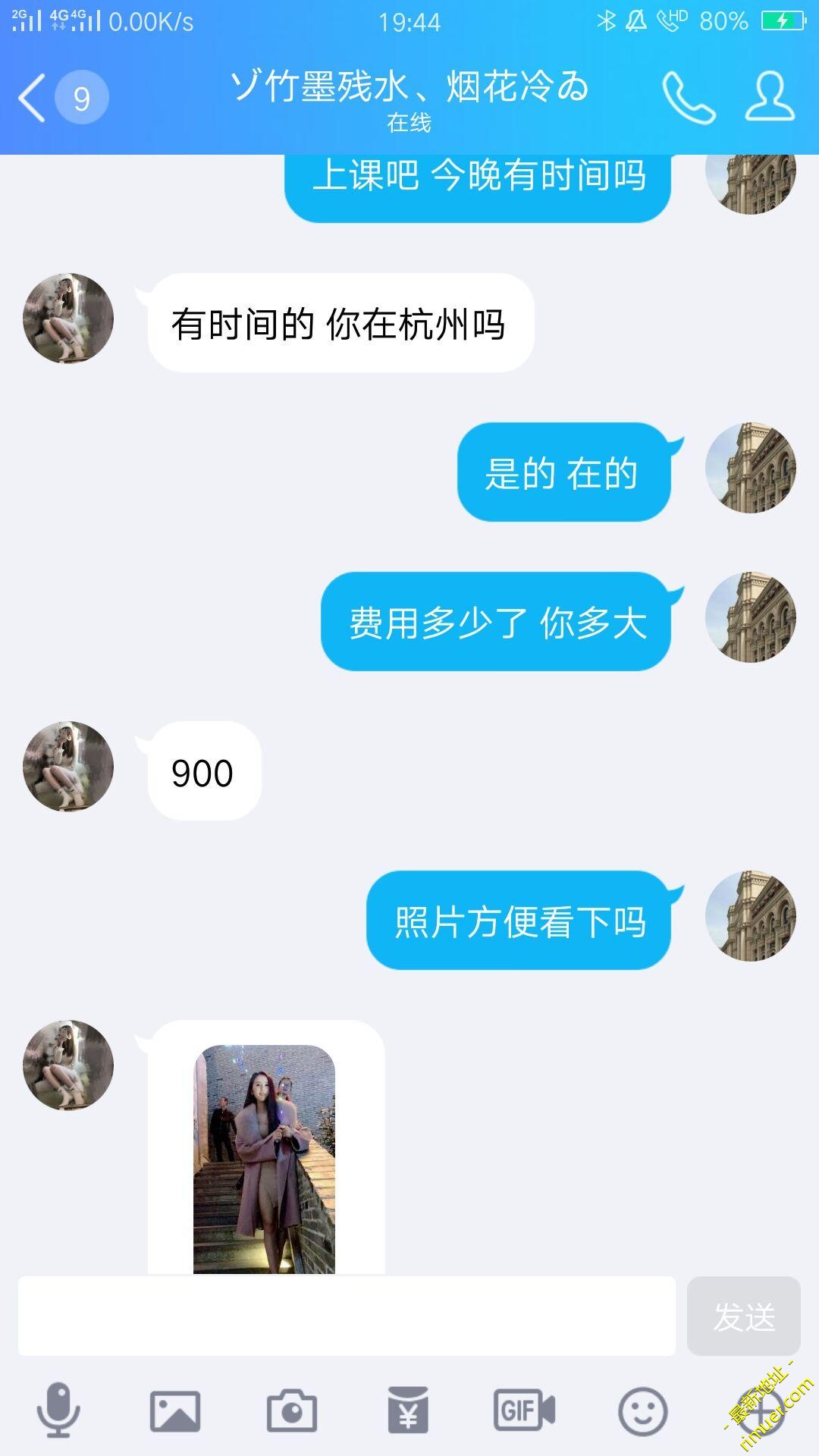Open the camera to take a photo
This screenshot has height=1456, width=819.
pyautogui.click(x=292, y=1410)
